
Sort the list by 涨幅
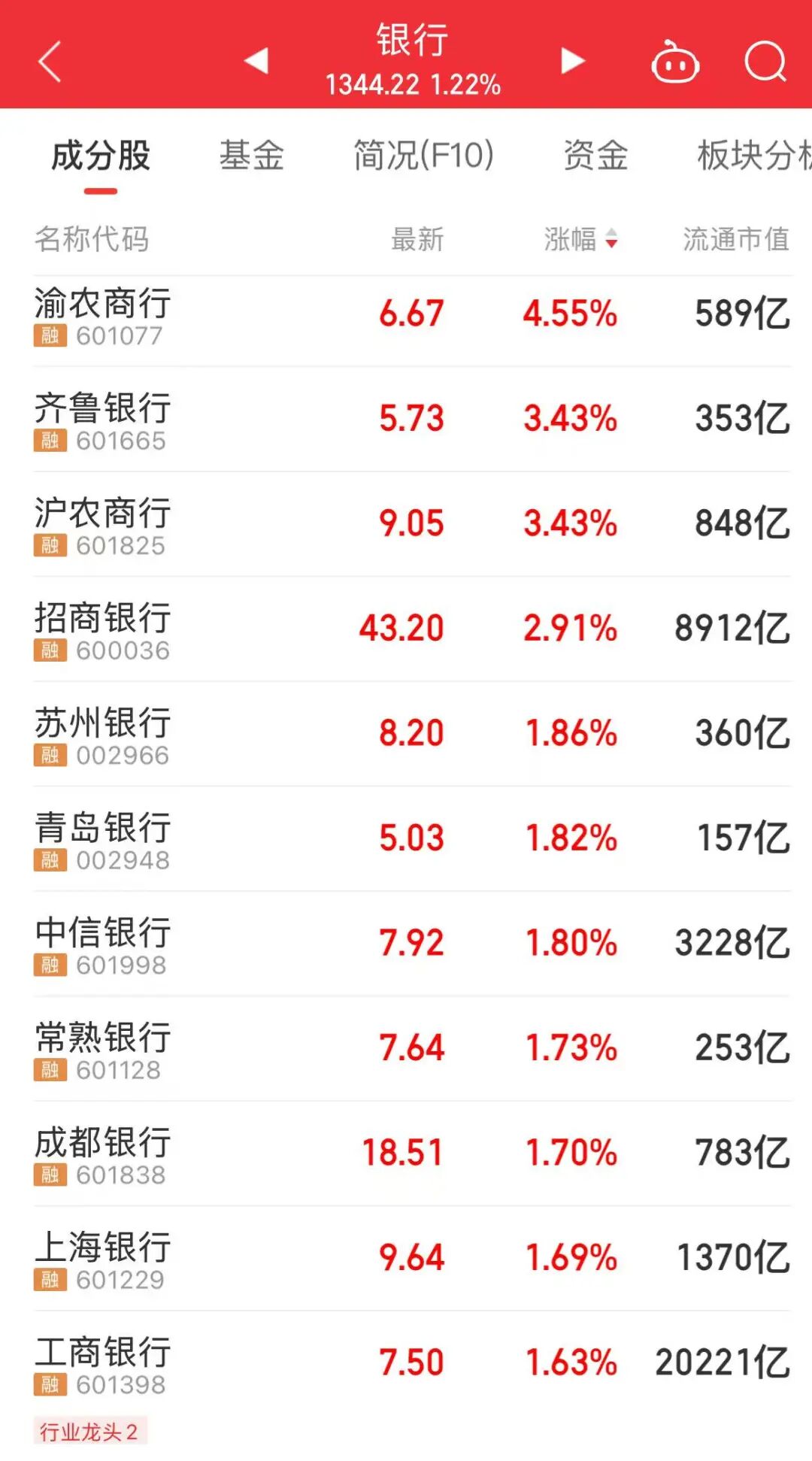pyautogui.click(x=580, y=239)
